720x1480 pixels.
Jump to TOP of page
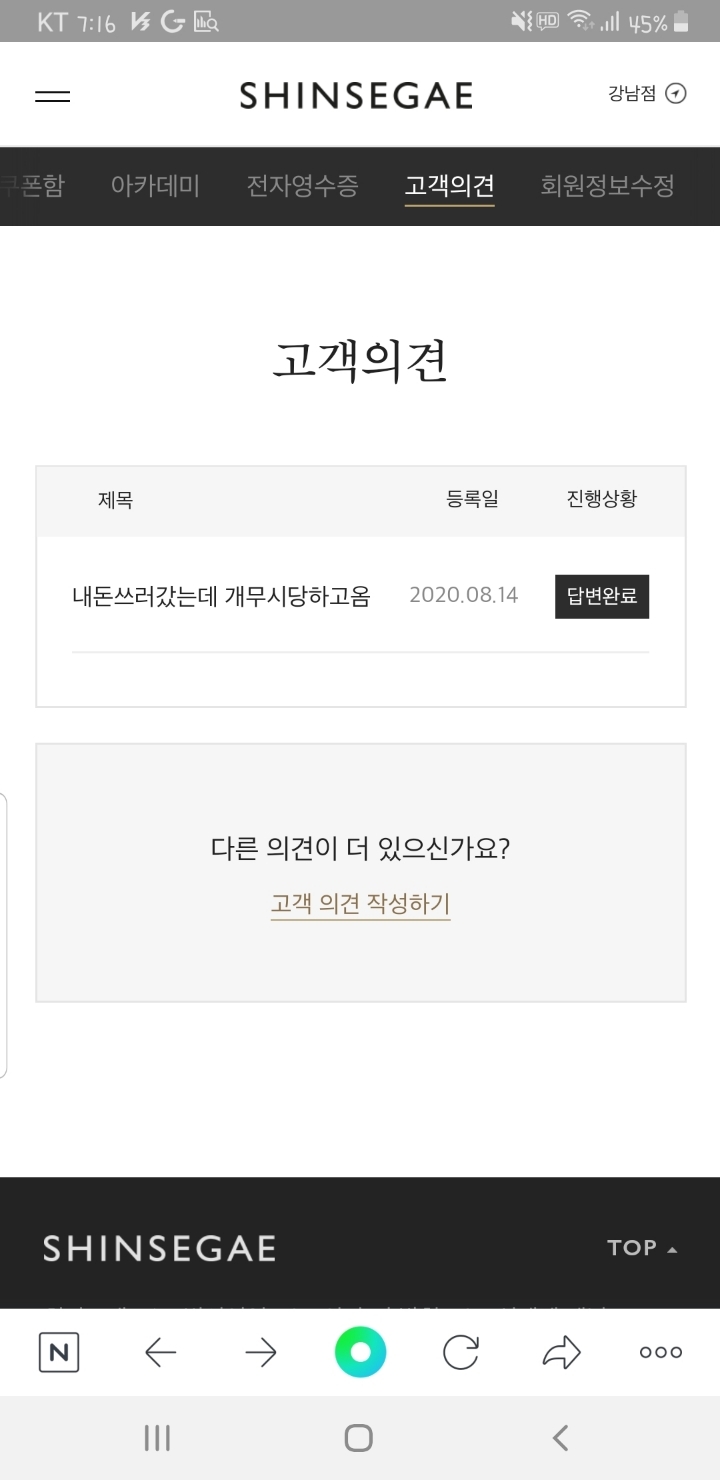[x=643, y=1248]
